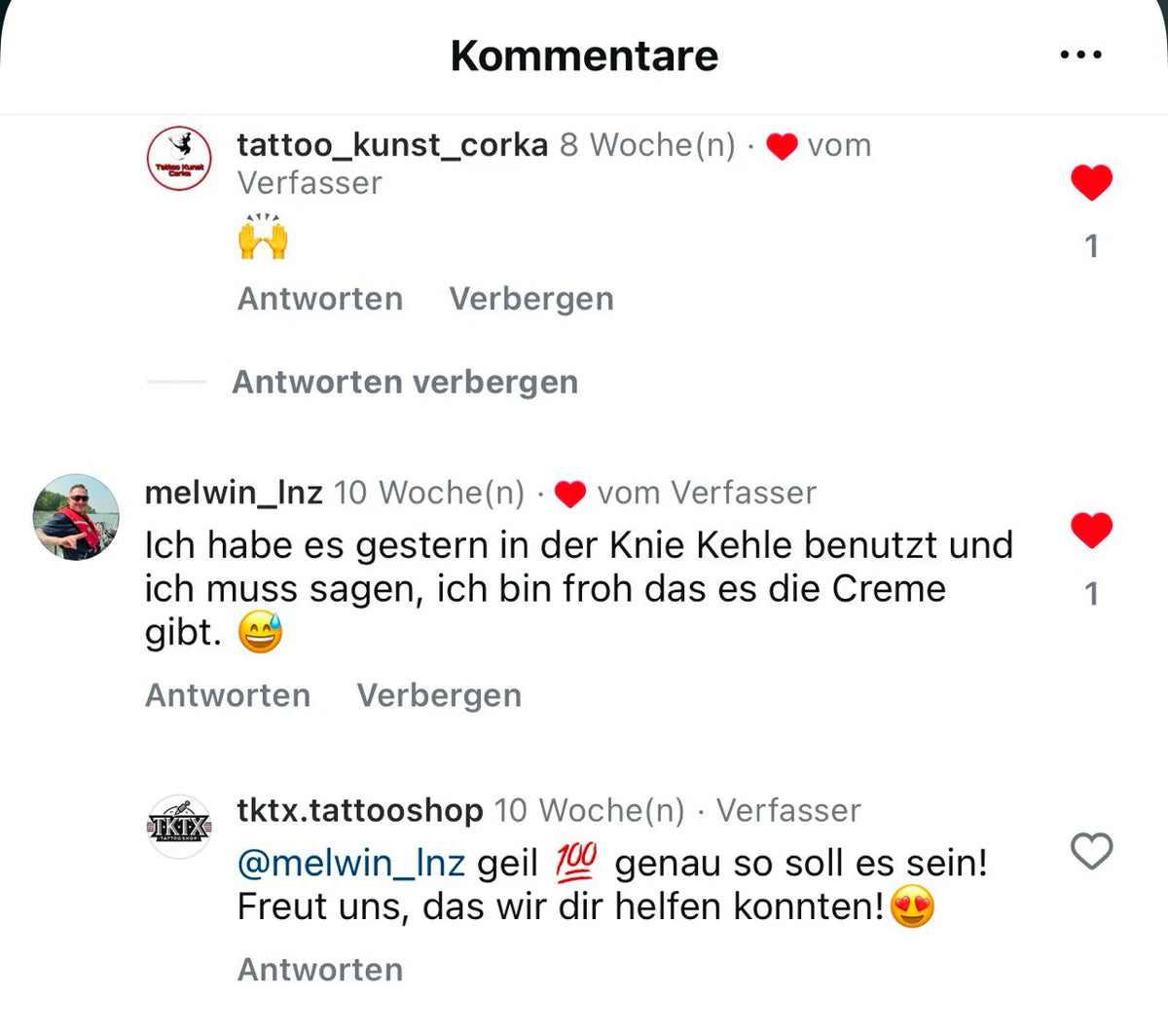Open tattoo_kunst_corka's profile avatar

coord(179,159)
